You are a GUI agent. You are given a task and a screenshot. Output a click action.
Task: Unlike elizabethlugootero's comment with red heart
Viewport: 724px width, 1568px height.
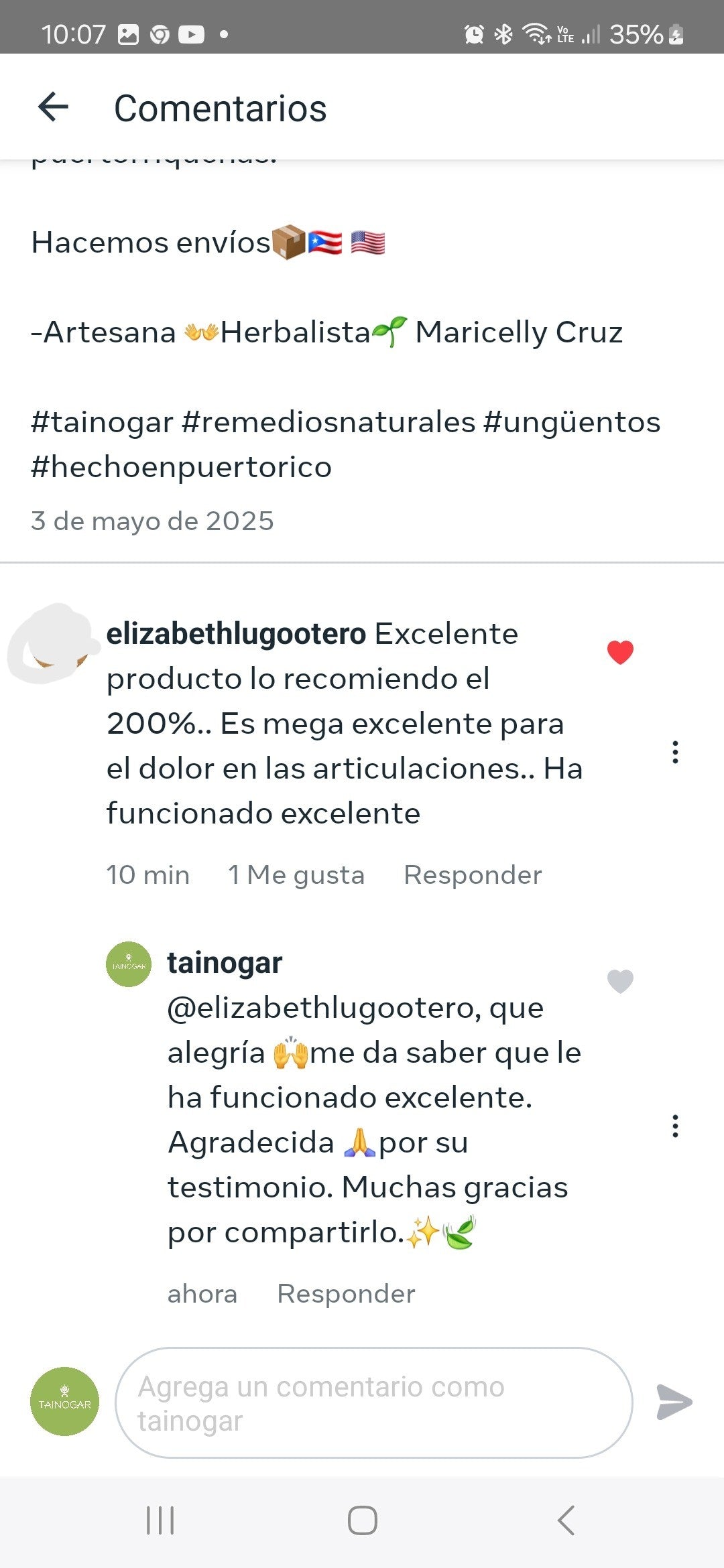[x=620, y=652]
